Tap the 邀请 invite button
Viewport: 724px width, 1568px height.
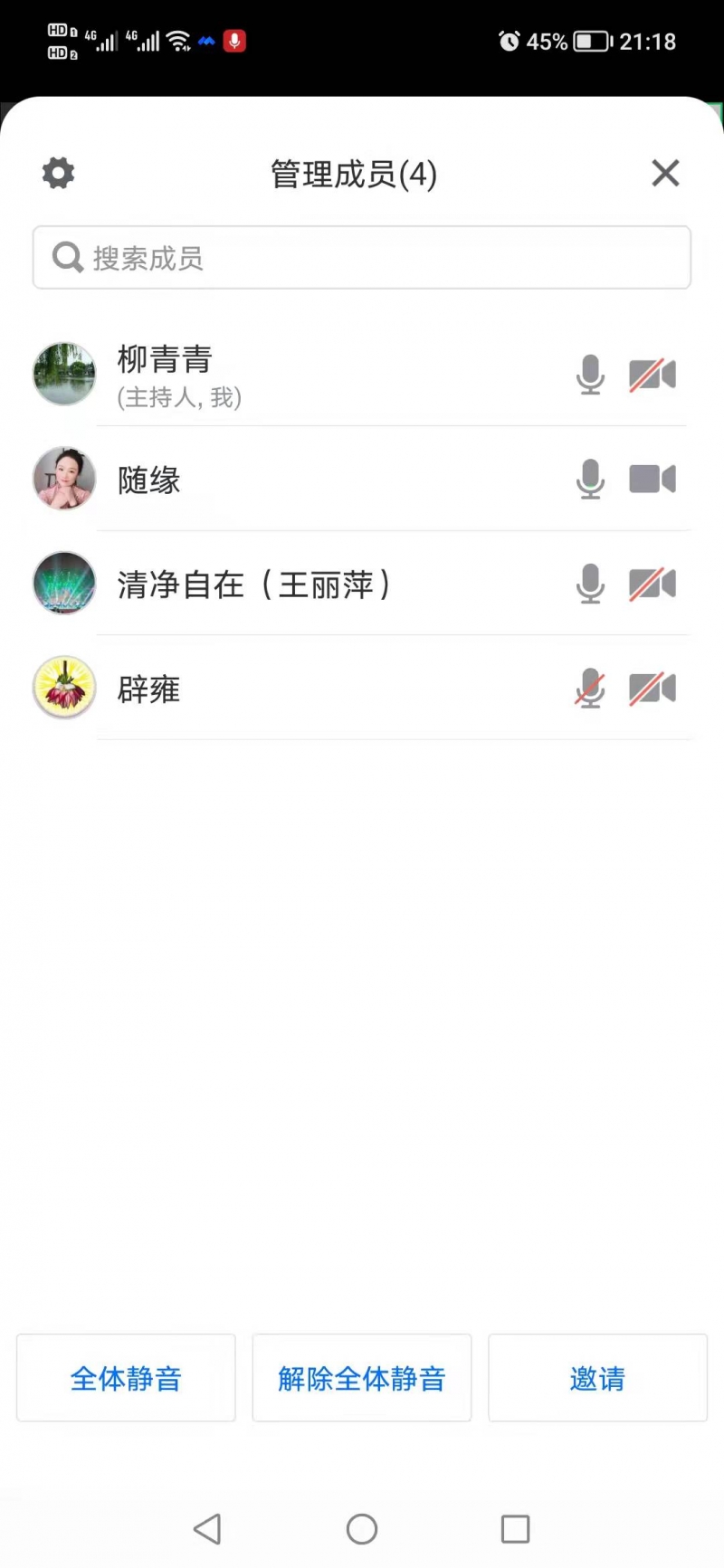tap(597, 1378)
